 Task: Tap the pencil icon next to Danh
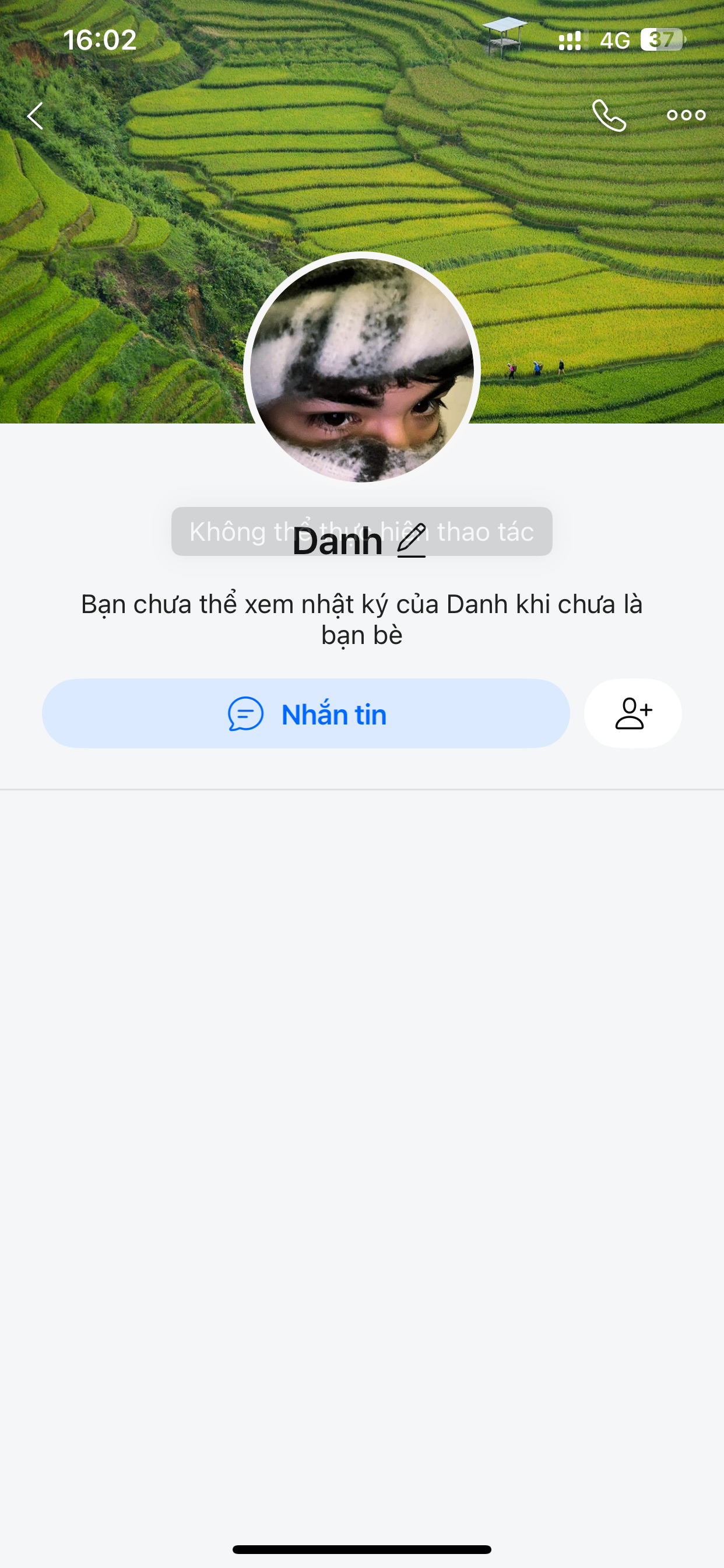[x=412, y=541]
